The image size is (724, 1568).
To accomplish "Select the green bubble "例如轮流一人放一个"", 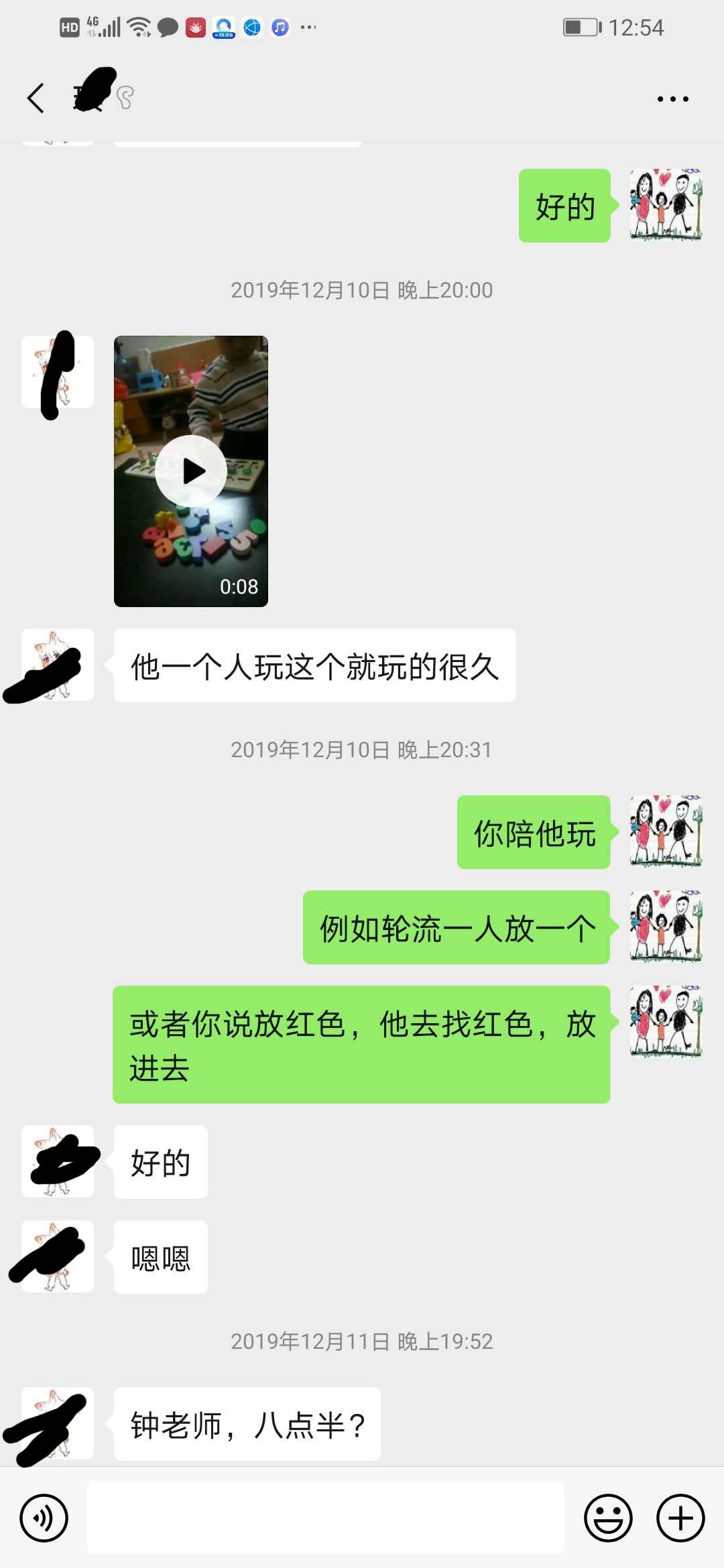I will coord(458,929).
